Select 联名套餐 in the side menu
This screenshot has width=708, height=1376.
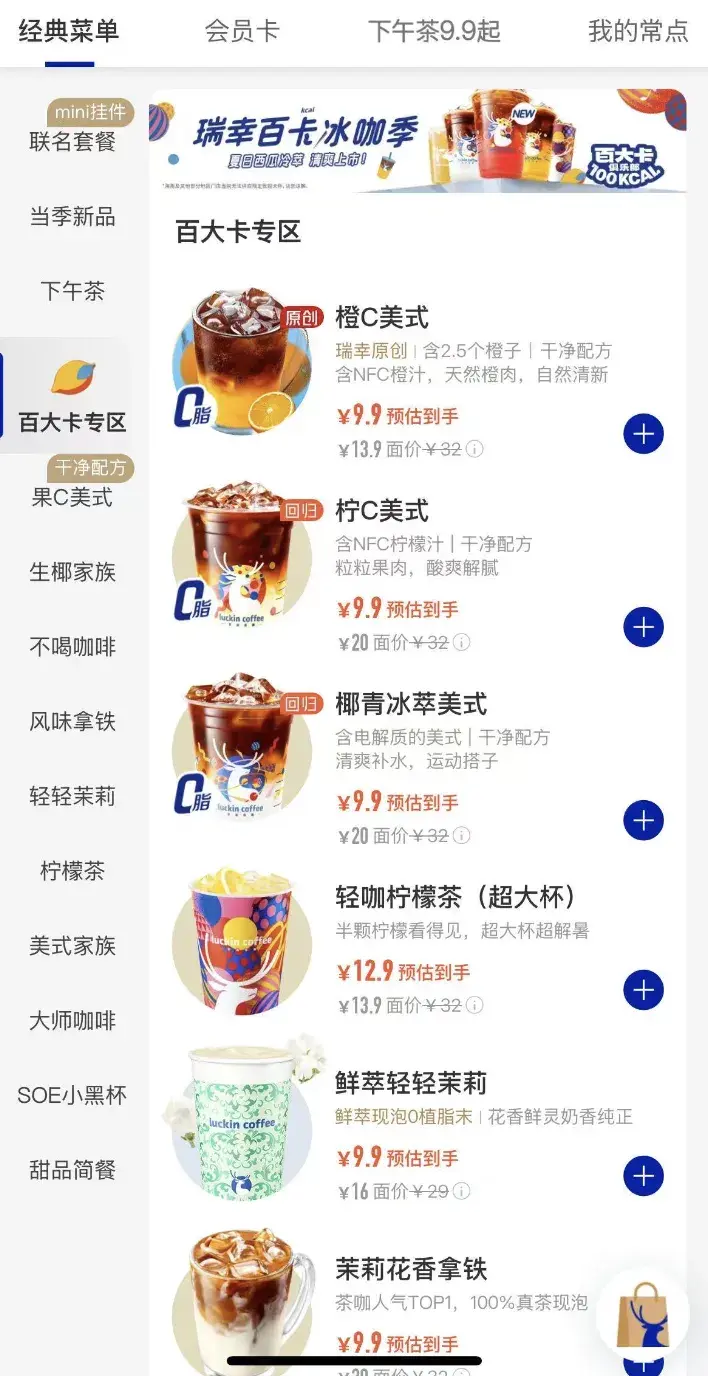click(72, 142)
